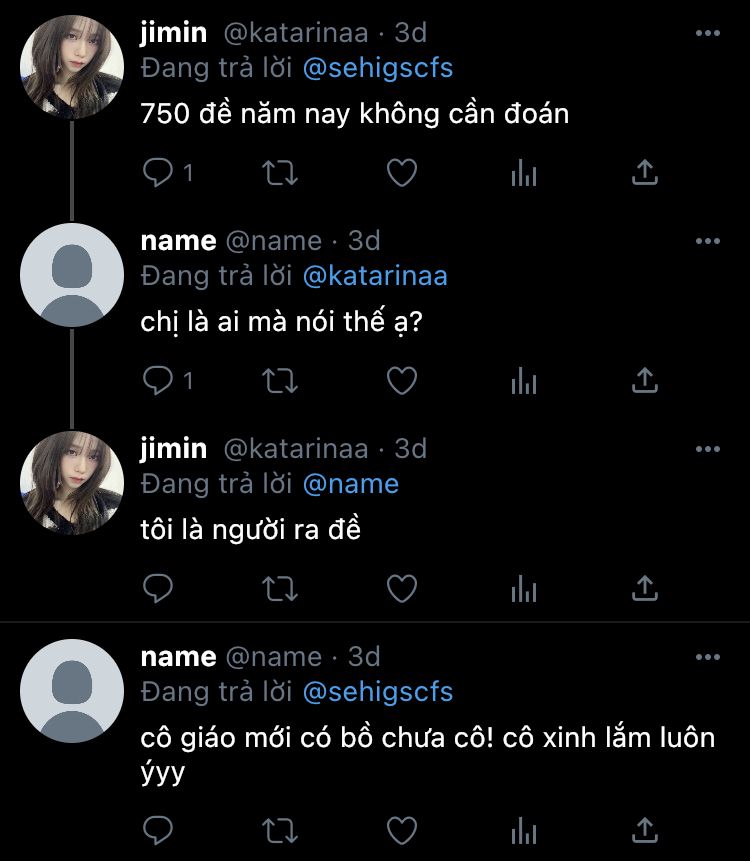750x861 pixels.
Task: Open overflow menu on the 'chị là ai' tweet
Action: 707,241
